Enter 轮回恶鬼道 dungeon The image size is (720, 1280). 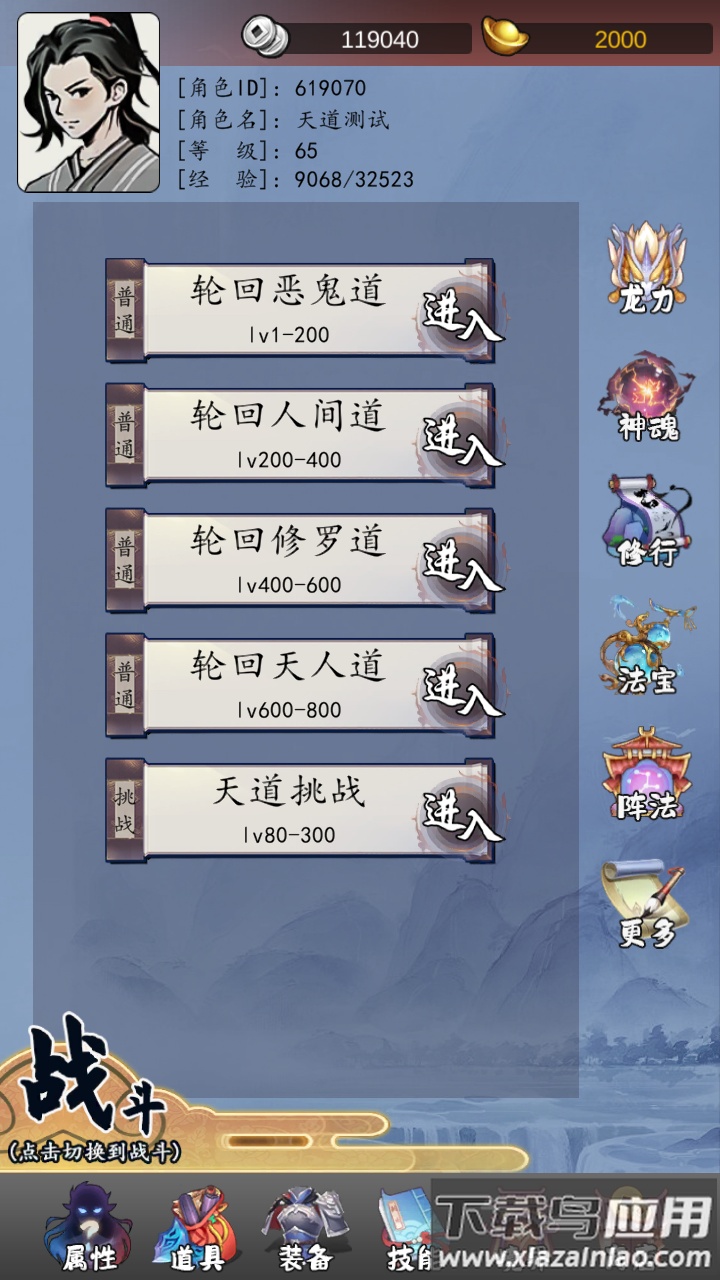tap(460, 312)
